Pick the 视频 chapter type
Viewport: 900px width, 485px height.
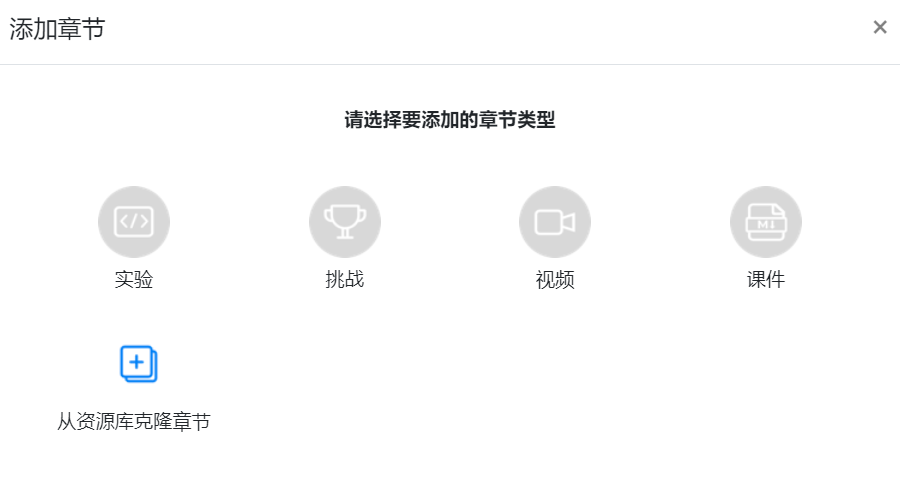[x=555, y=222]
